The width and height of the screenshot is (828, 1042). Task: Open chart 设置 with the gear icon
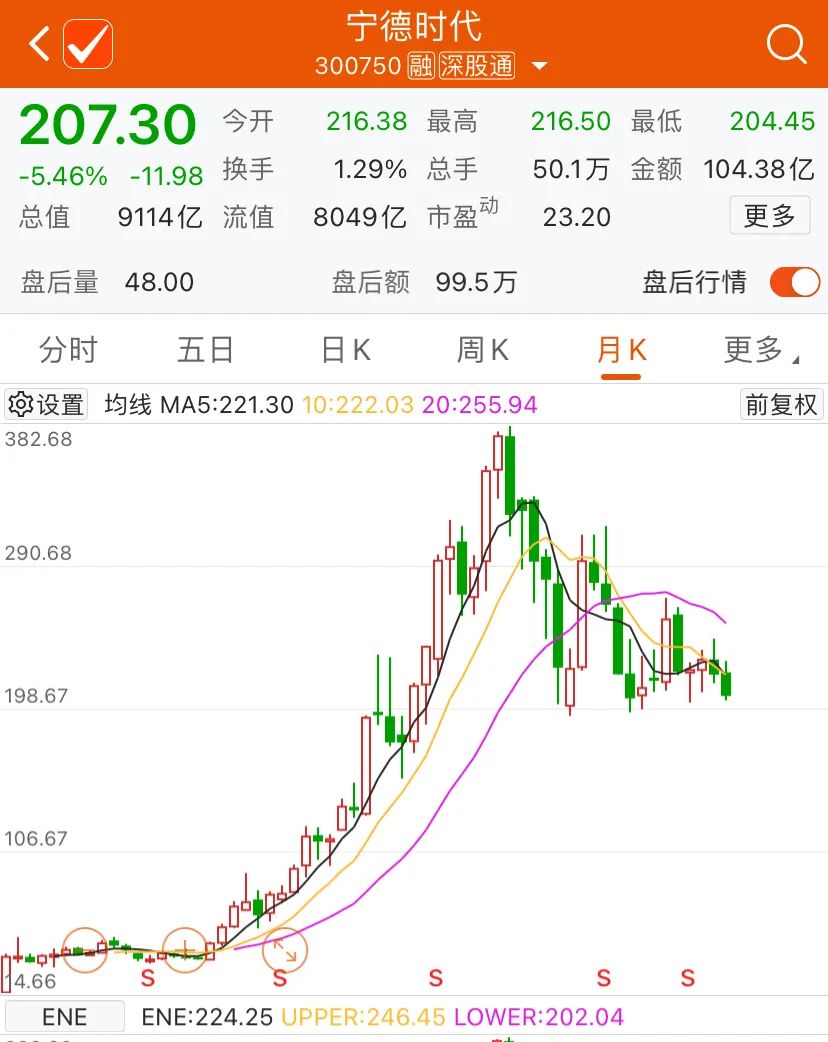click(x=47, y=404)
